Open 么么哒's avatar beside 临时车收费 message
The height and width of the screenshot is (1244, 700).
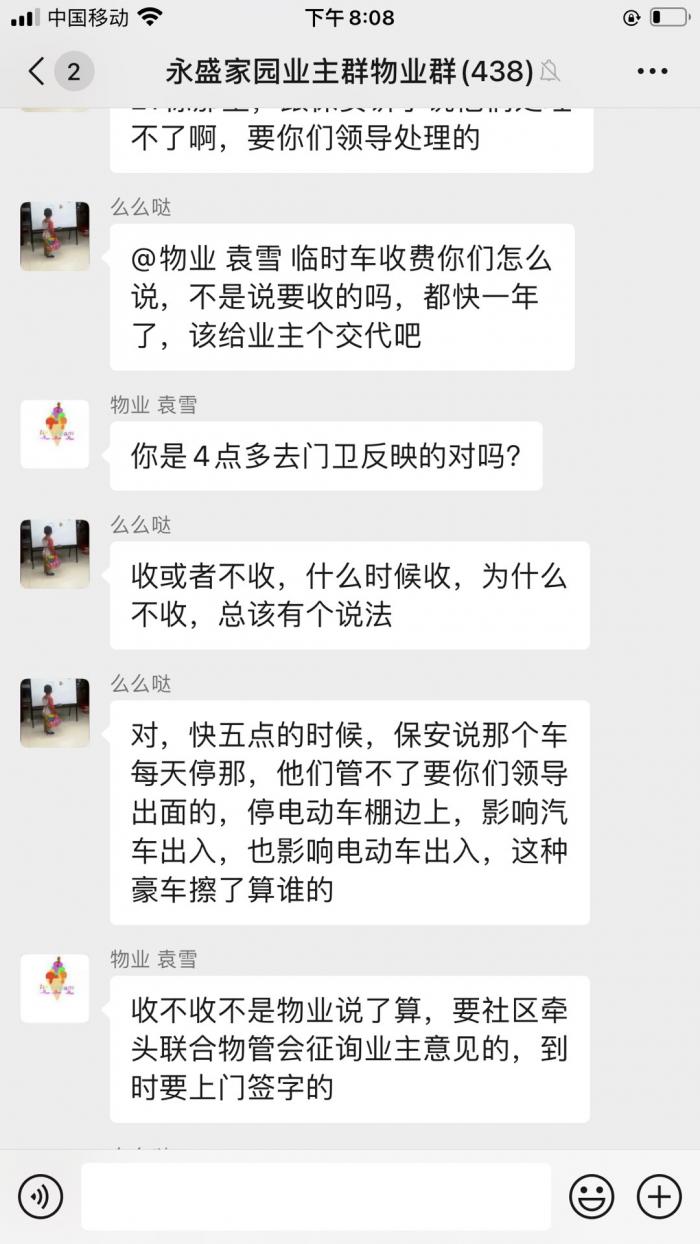pyautogui.click(x=55, y=236)
